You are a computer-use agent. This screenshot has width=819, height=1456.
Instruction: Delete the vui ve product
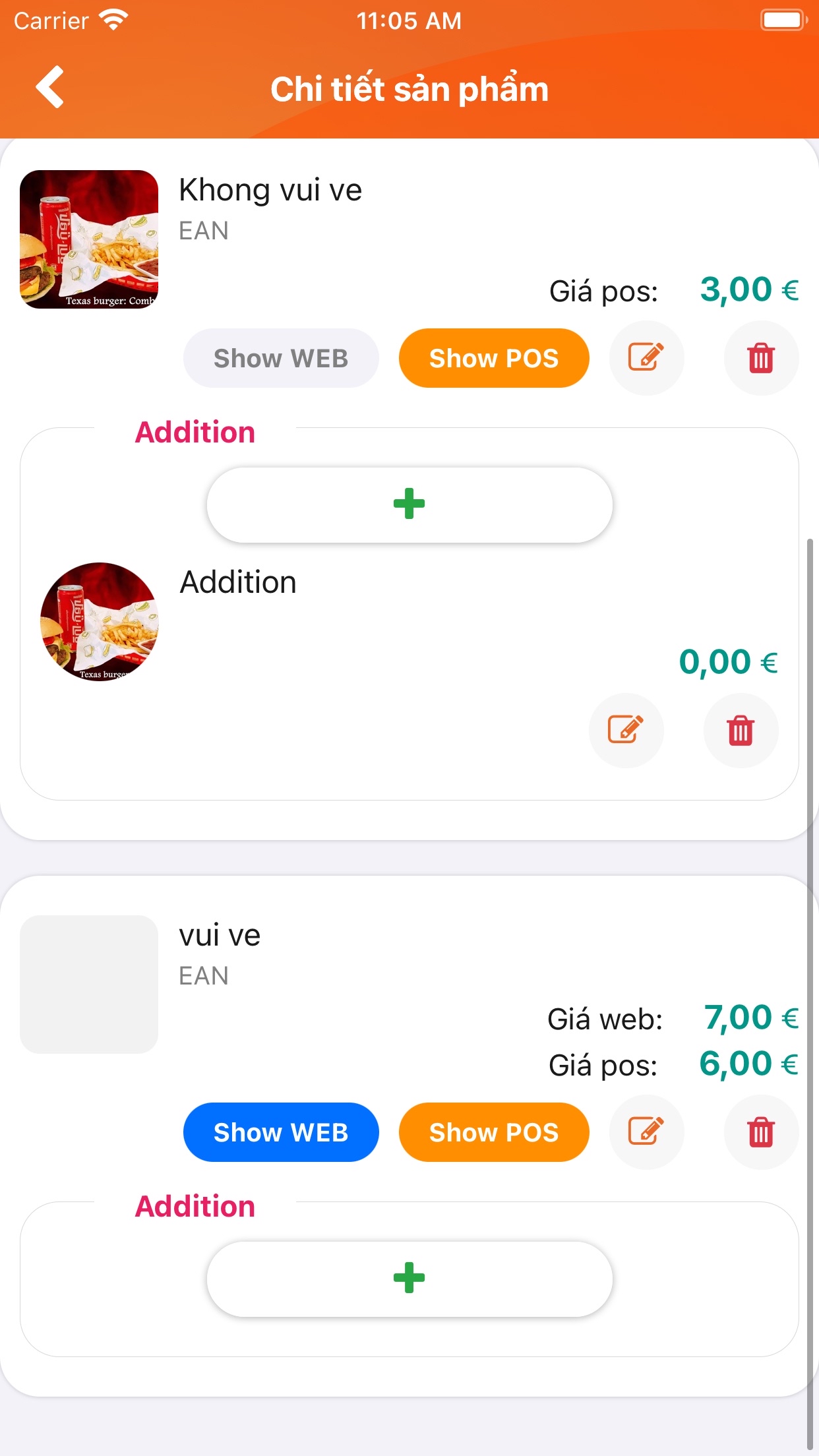(761, 1132)
